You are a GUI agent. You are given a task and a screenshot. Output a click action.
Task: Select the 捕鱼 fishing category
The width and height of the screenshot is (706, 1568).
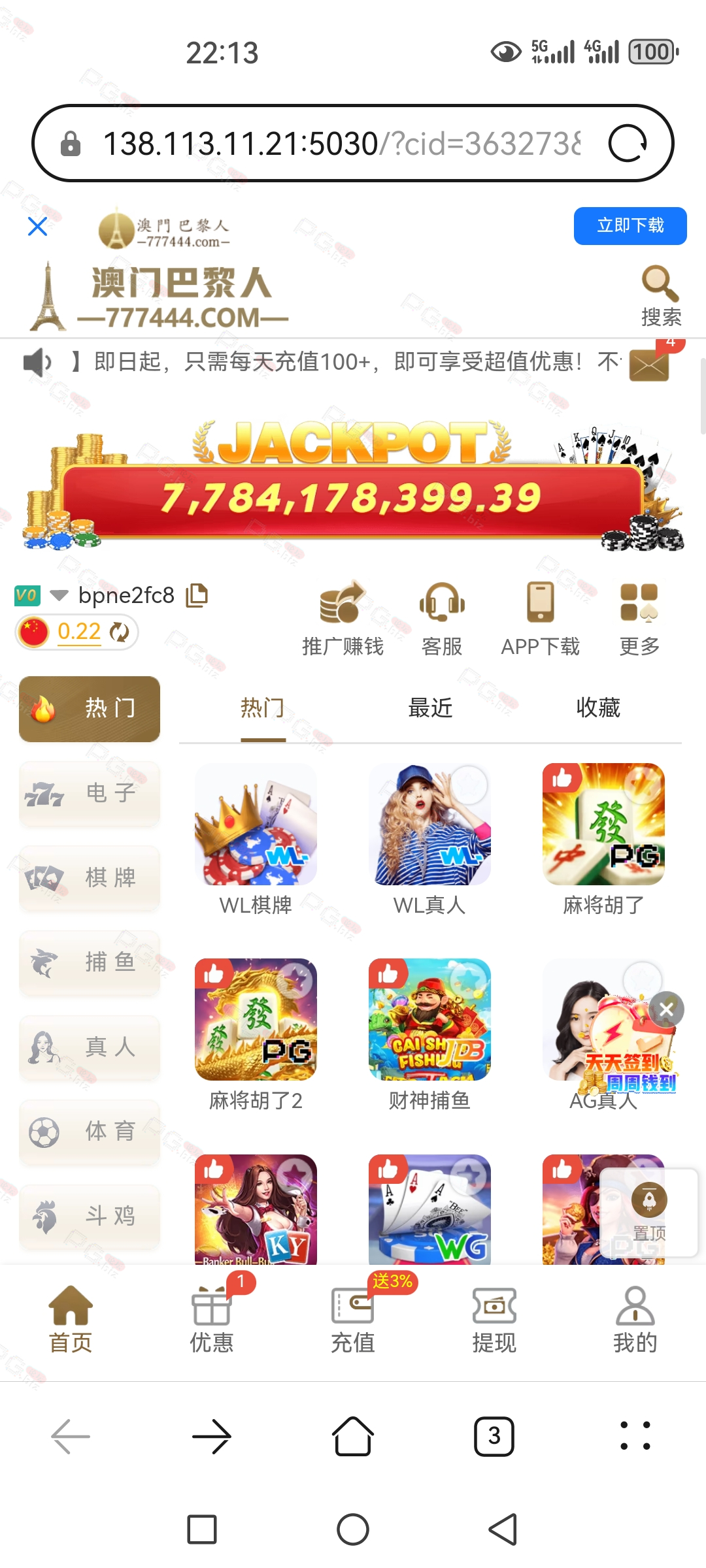pos(90,963)
